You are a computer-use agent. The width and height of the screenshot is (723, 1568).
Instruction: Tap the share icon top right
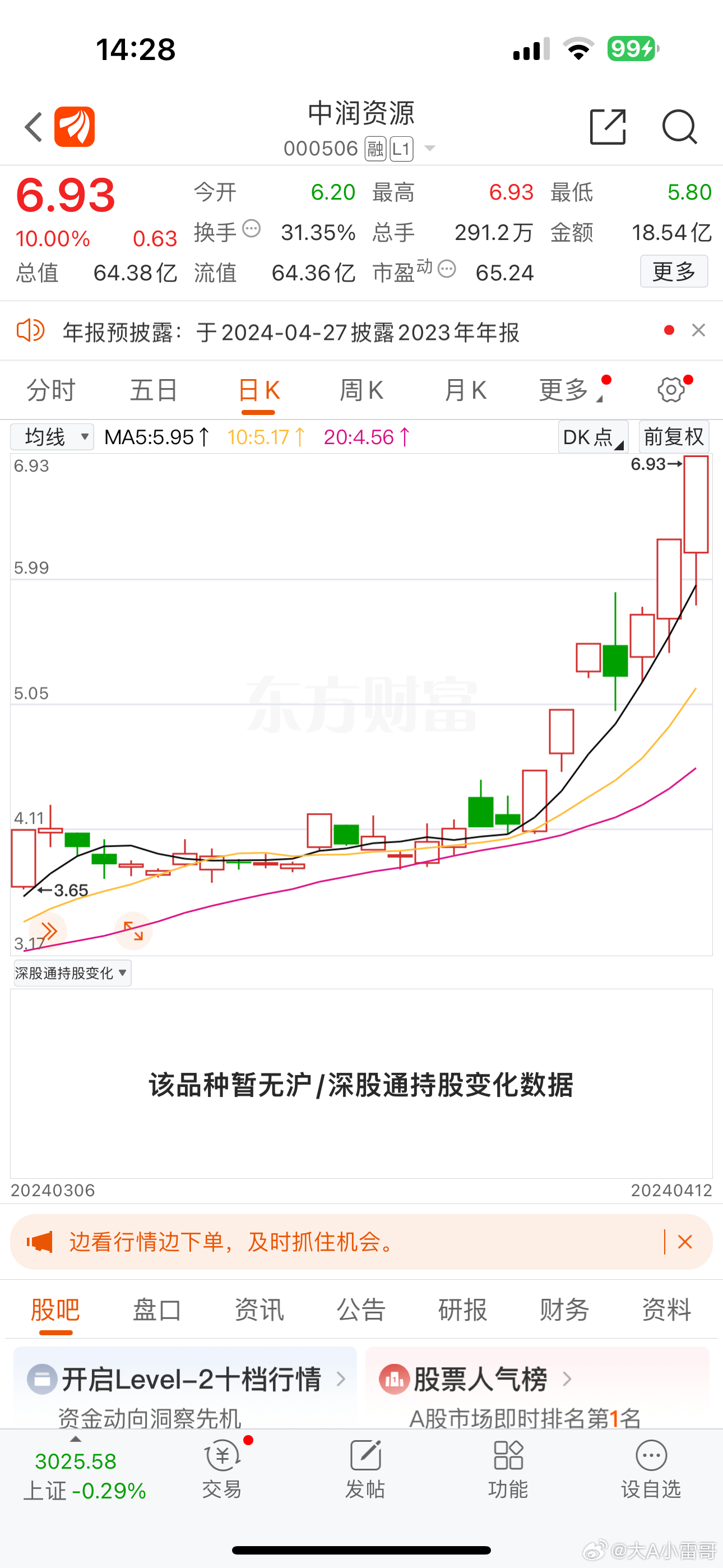[x=608, y=127]
